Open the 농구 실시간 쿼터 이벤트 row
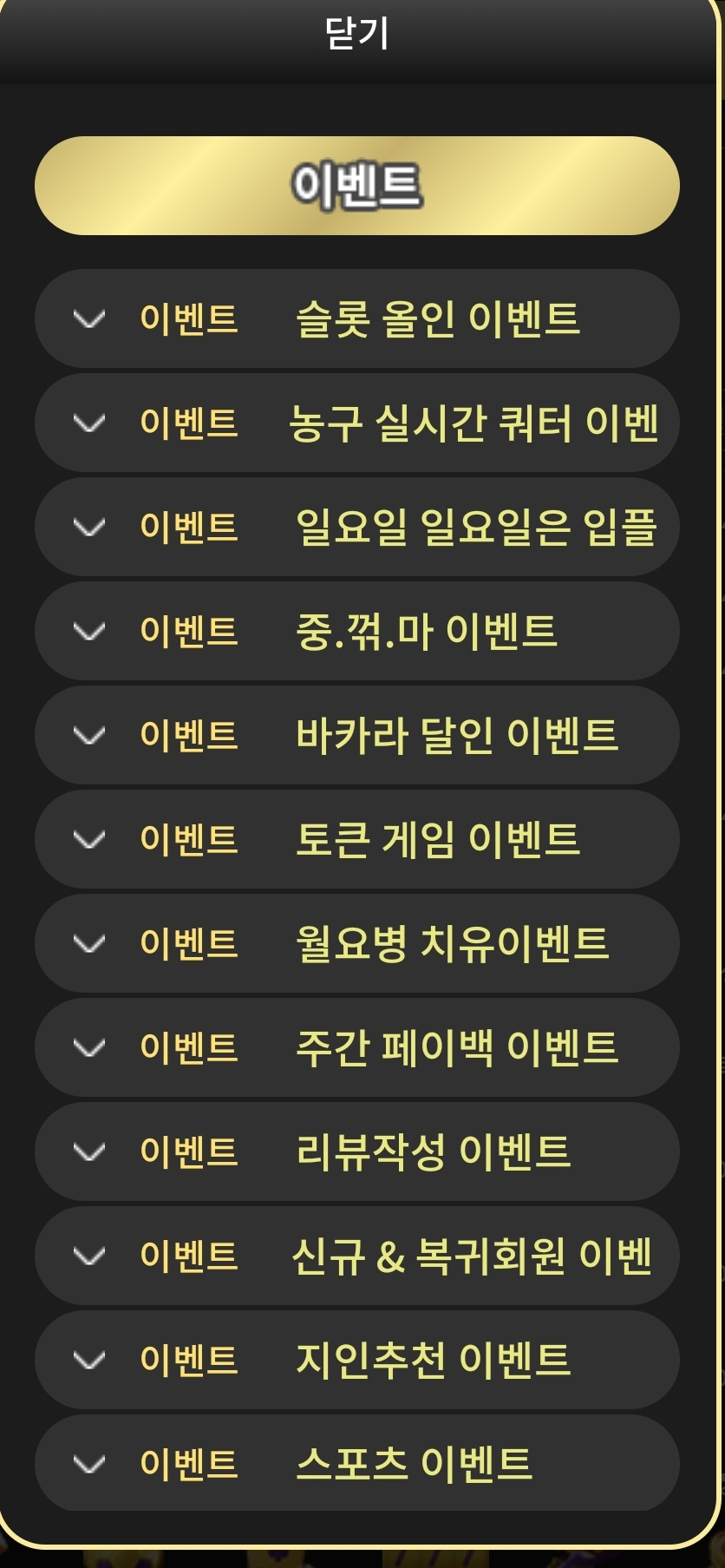Image resolution: width=725 pixels, height=1568 pixels. click(356, 423)
